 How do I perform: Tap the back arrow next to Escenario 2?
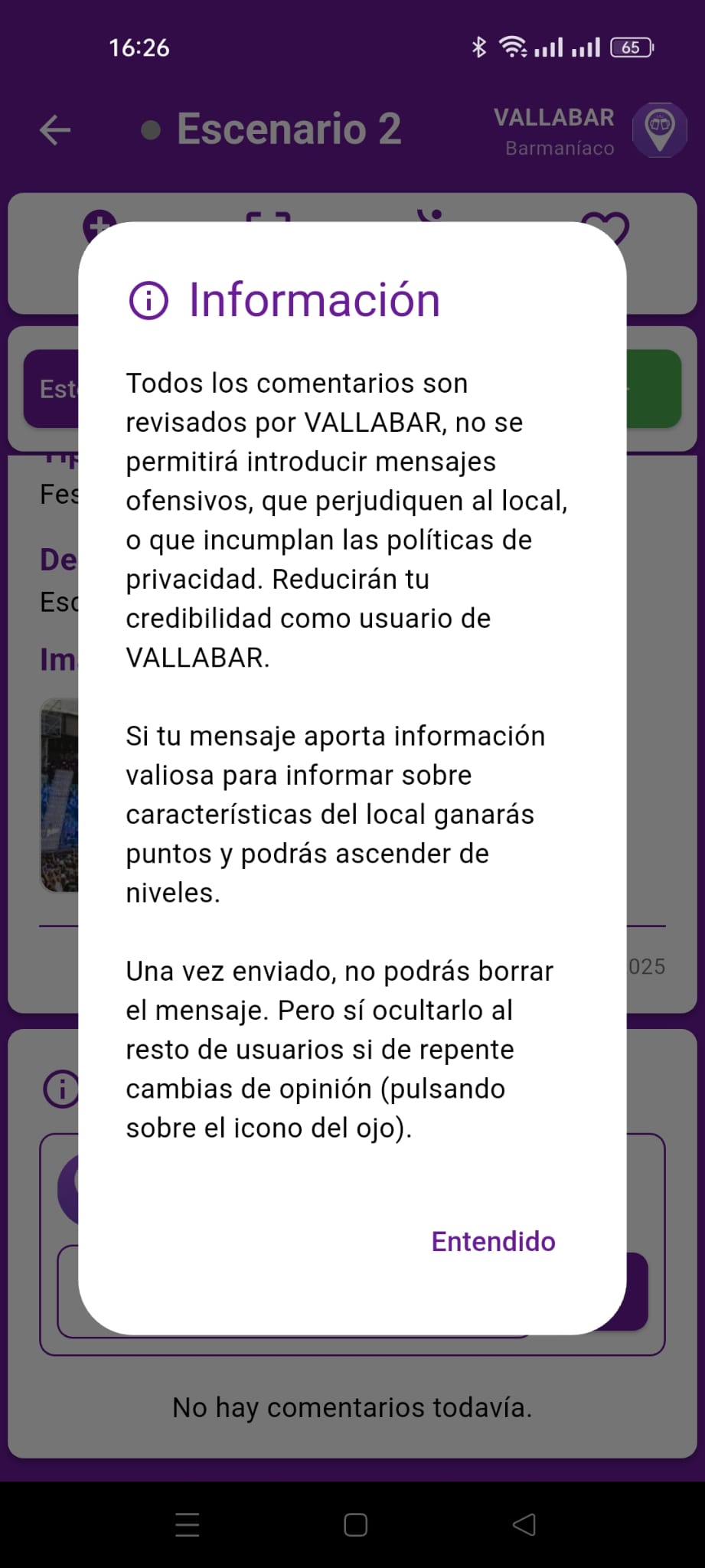54,129
